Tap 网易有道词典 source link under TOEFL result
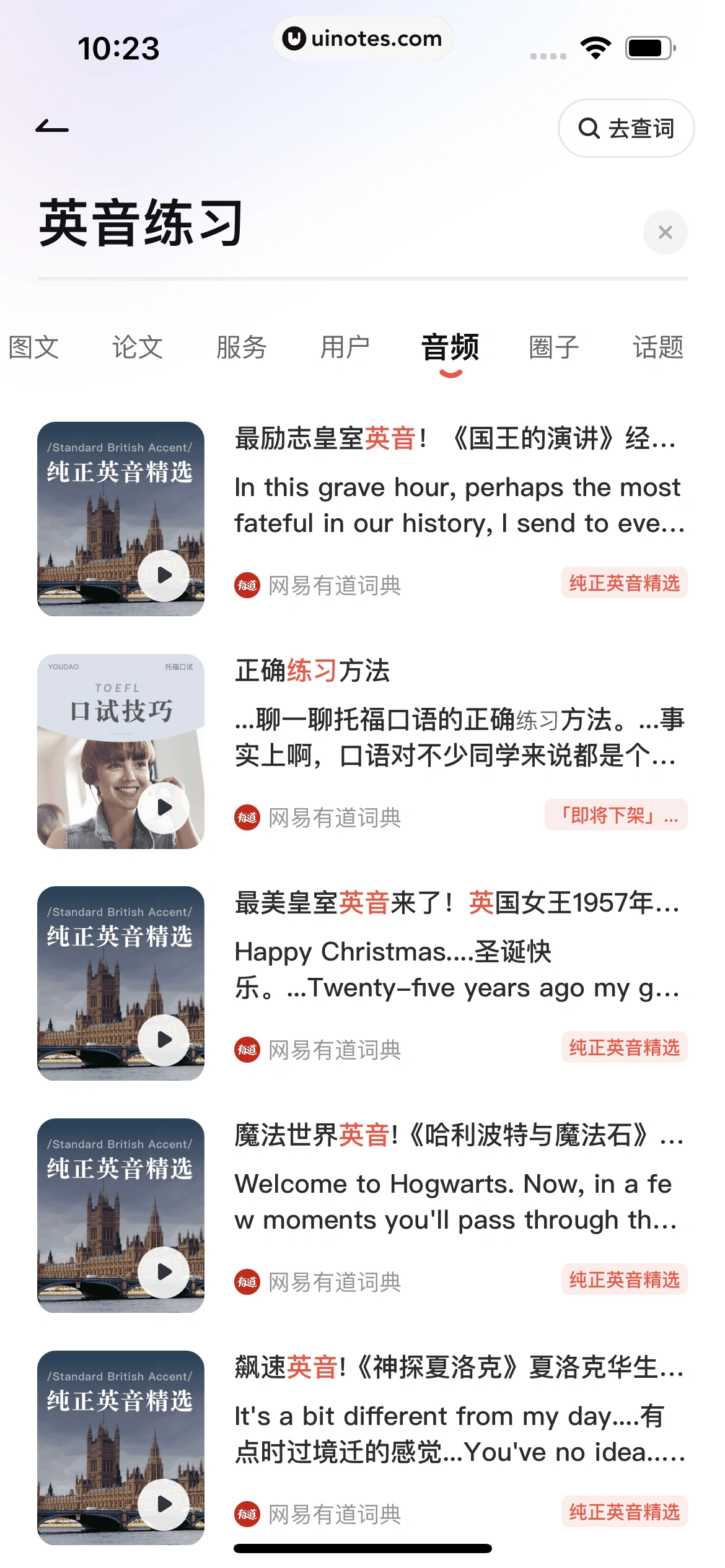 click(333, 818)
